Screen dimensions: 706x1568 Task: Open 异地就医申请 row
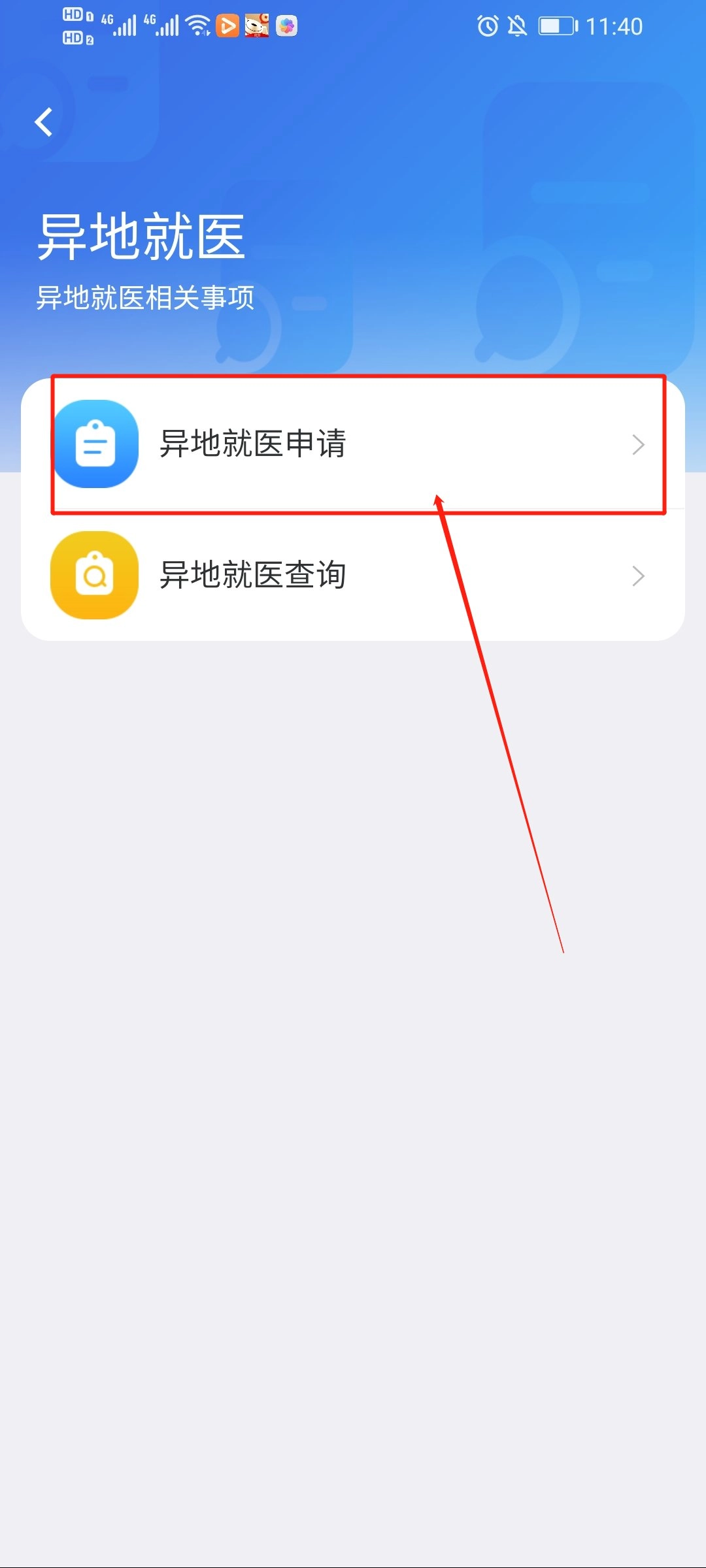point(353,444)
